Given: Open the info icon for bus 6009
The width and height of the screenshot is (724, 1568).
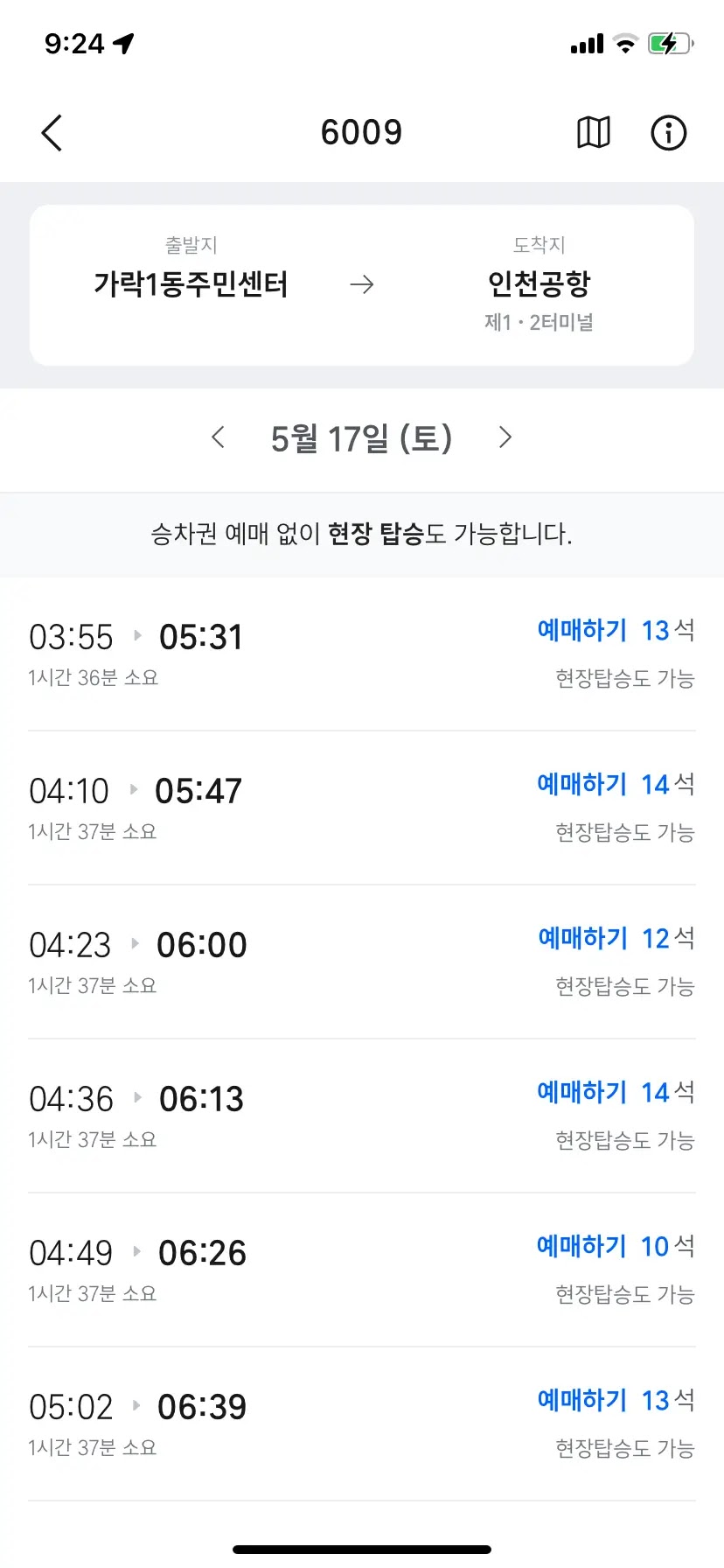Looking at the screenshot, I should tap(669, 133).
